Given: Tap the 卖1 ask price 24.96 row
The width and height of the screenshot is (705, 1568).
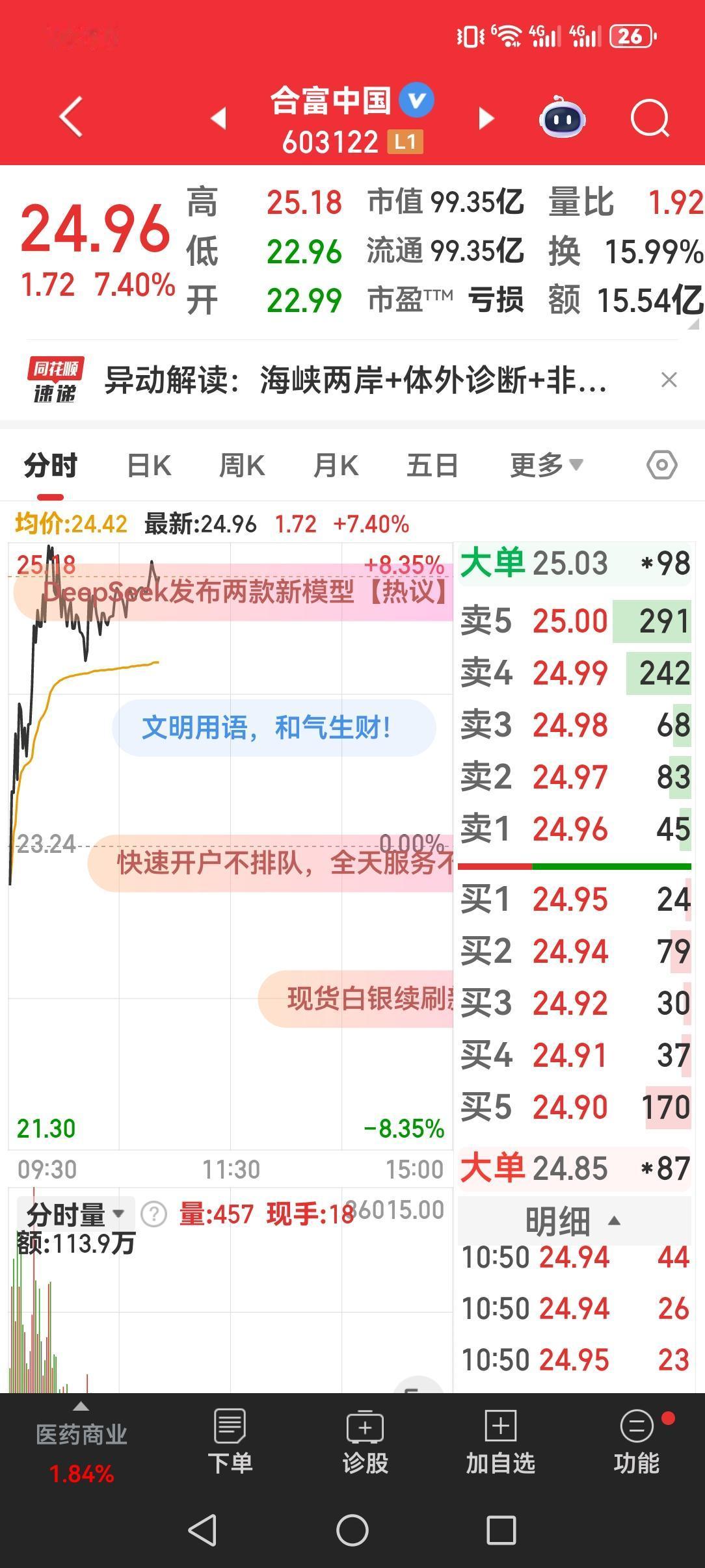Looking at the screenshot, I should [x=572, y=830].
